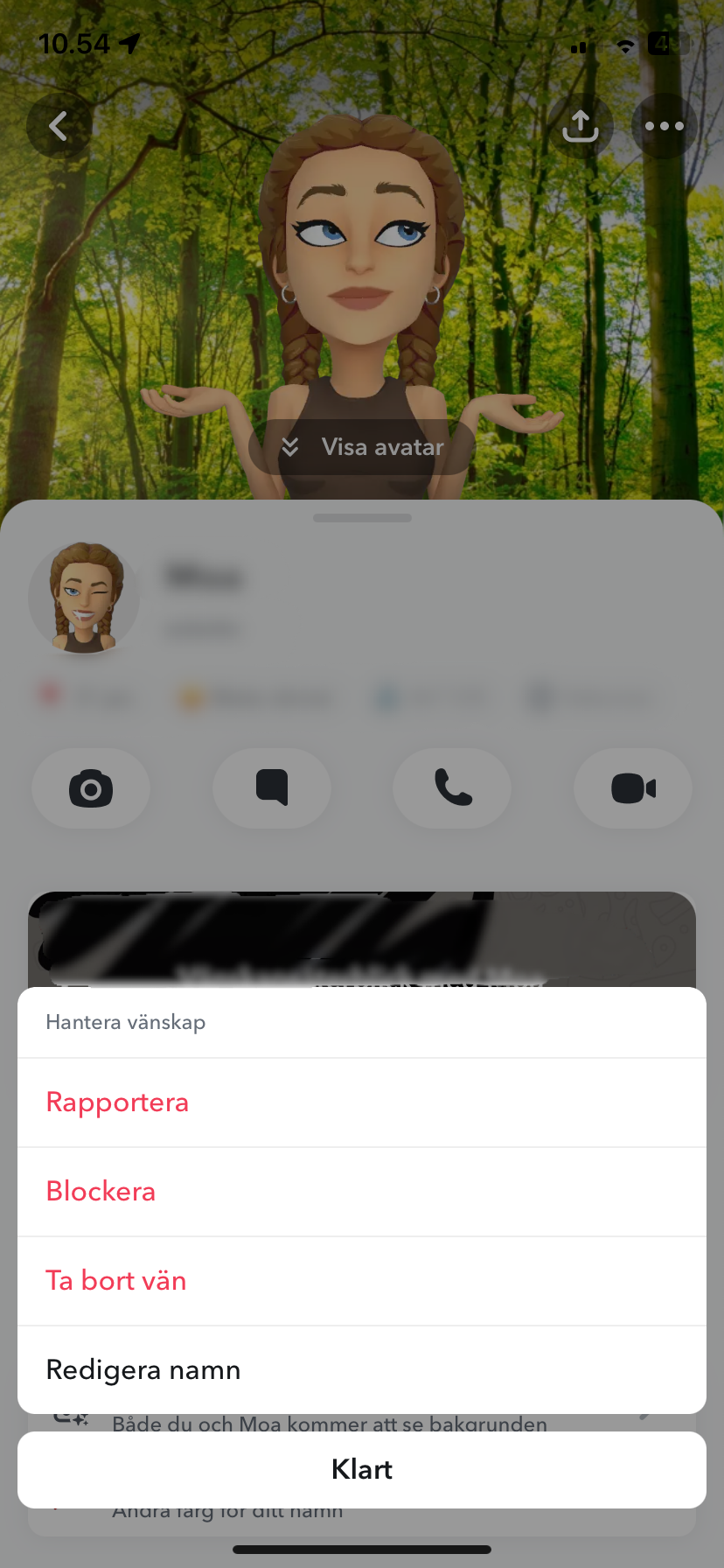Open the three-dot options menu

click(664, 125)
